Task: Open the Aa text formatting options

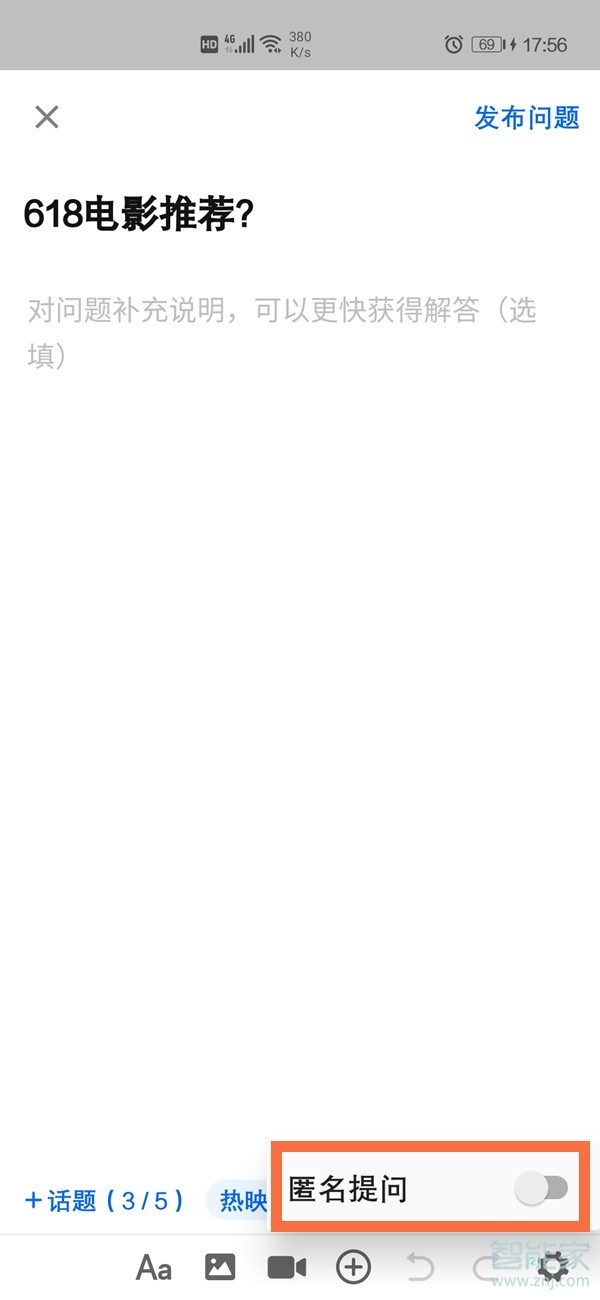Action: click(154, 1268)
